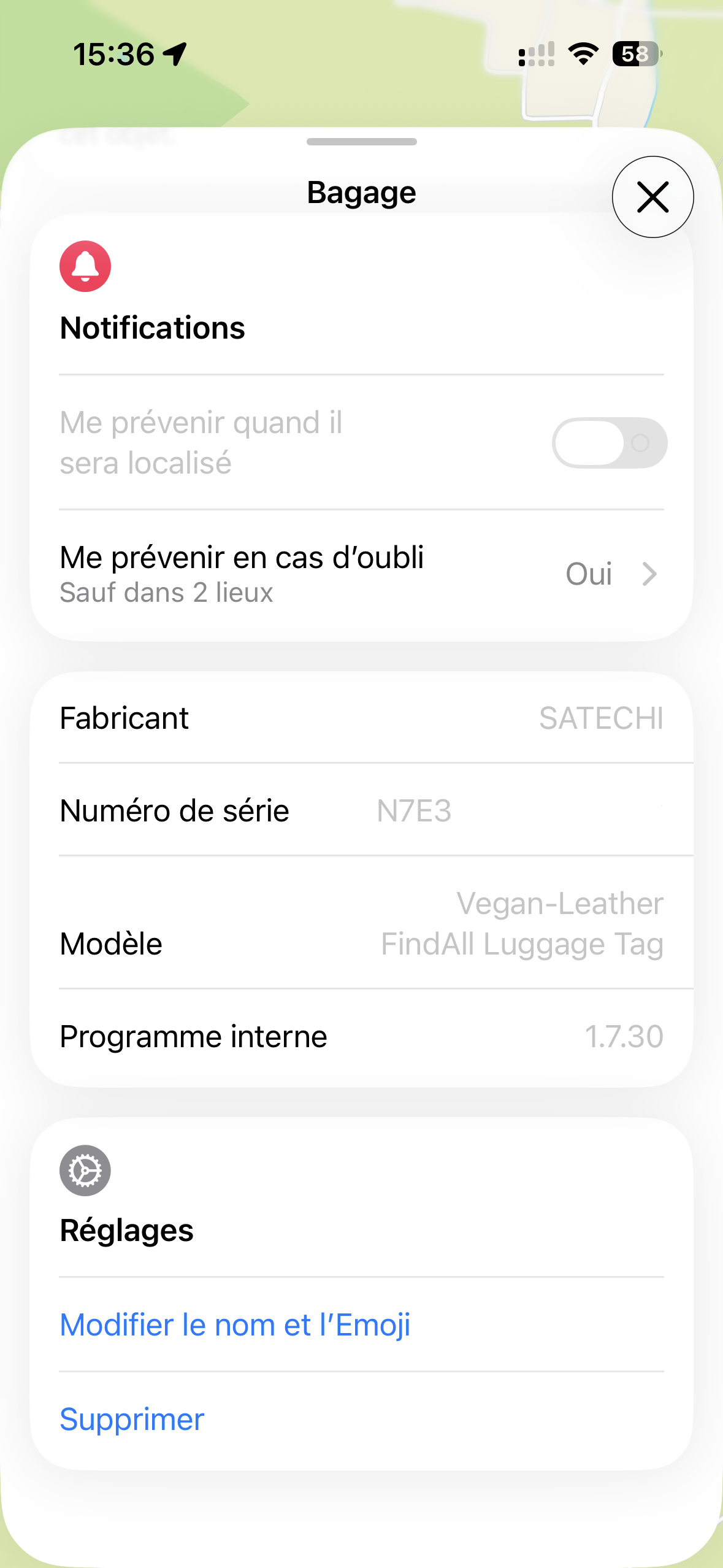This screenshot has width=723, height=1568.
Task: Tap Modifier le nom et l'Emoji
Action: coord(235,1325)
